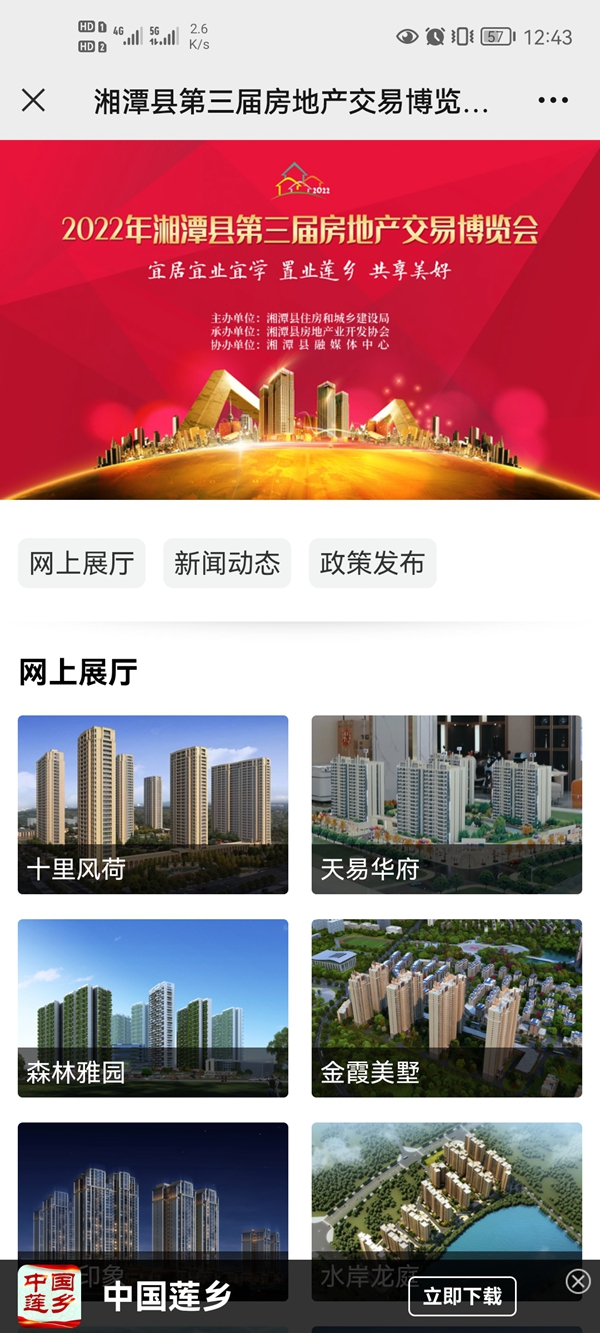Open the three-dot overflow menu

tap(553, 100)
